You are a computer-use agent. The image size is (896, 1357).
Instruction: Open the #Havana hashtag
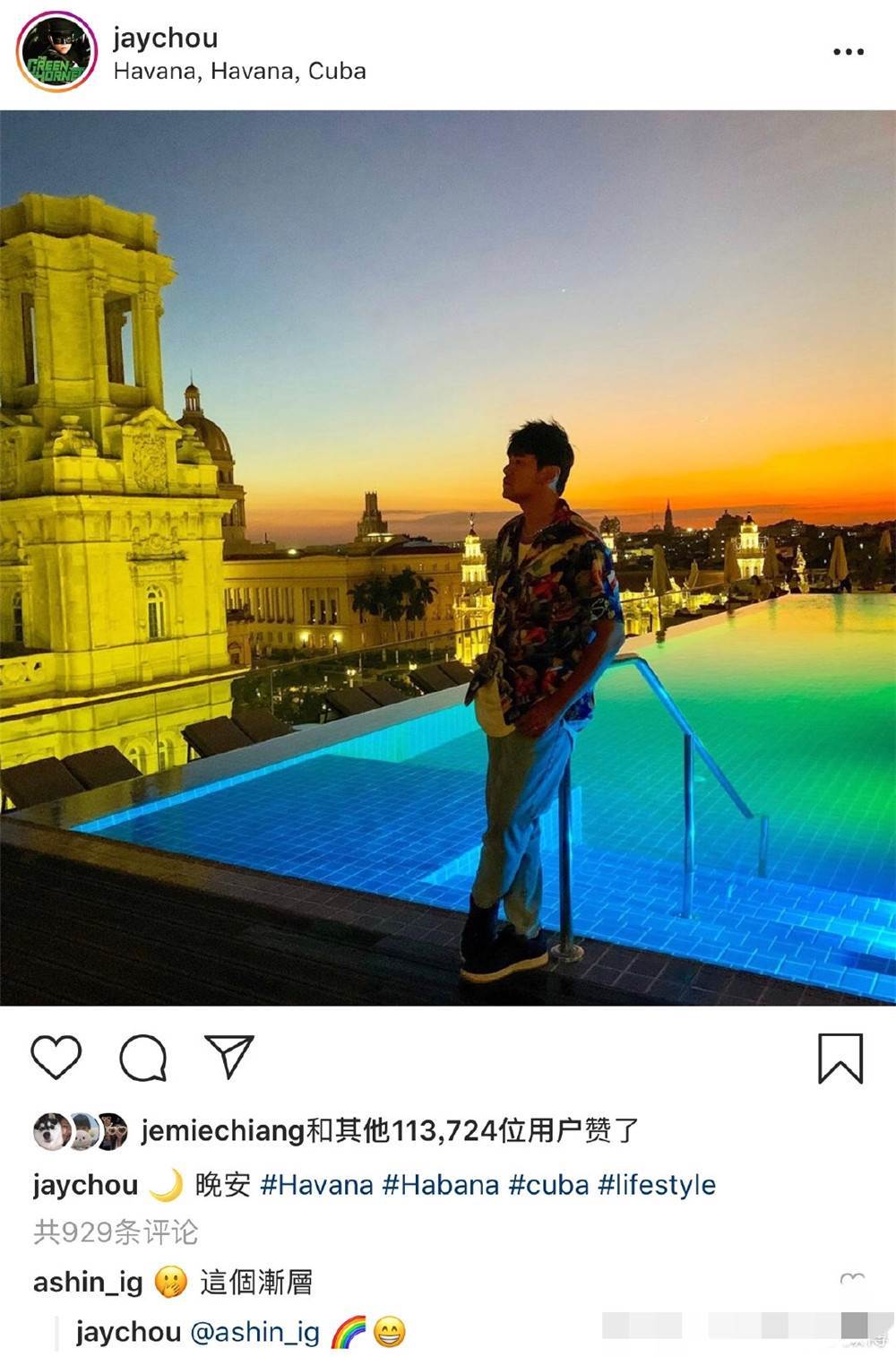pos(316,1185)
